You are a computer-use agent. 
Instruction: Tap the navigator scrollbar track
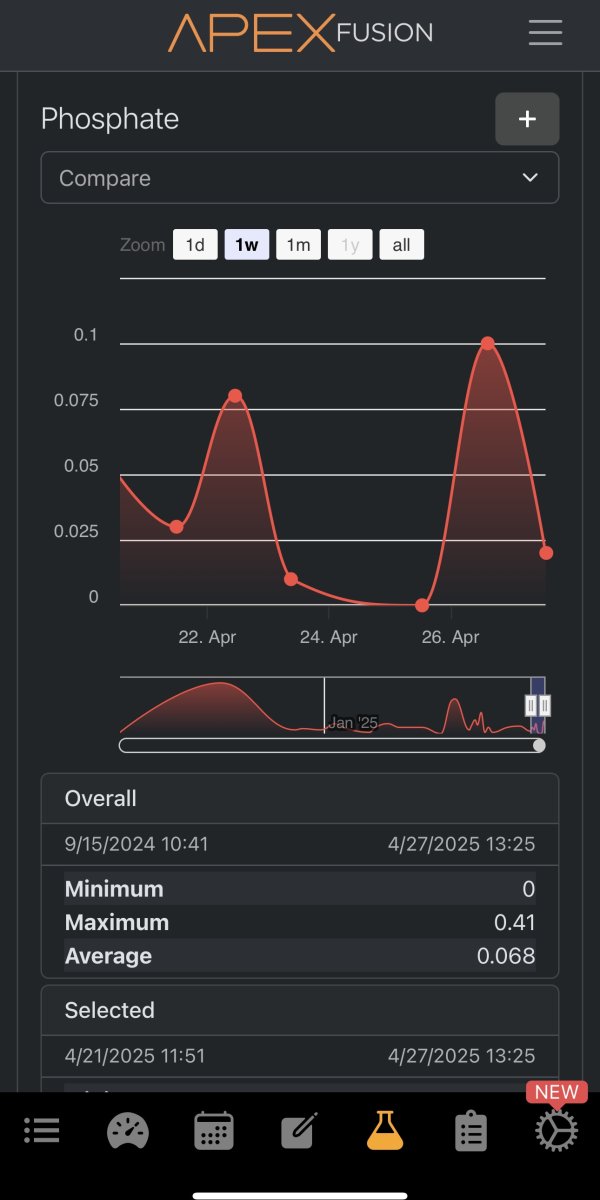[328, 745]
